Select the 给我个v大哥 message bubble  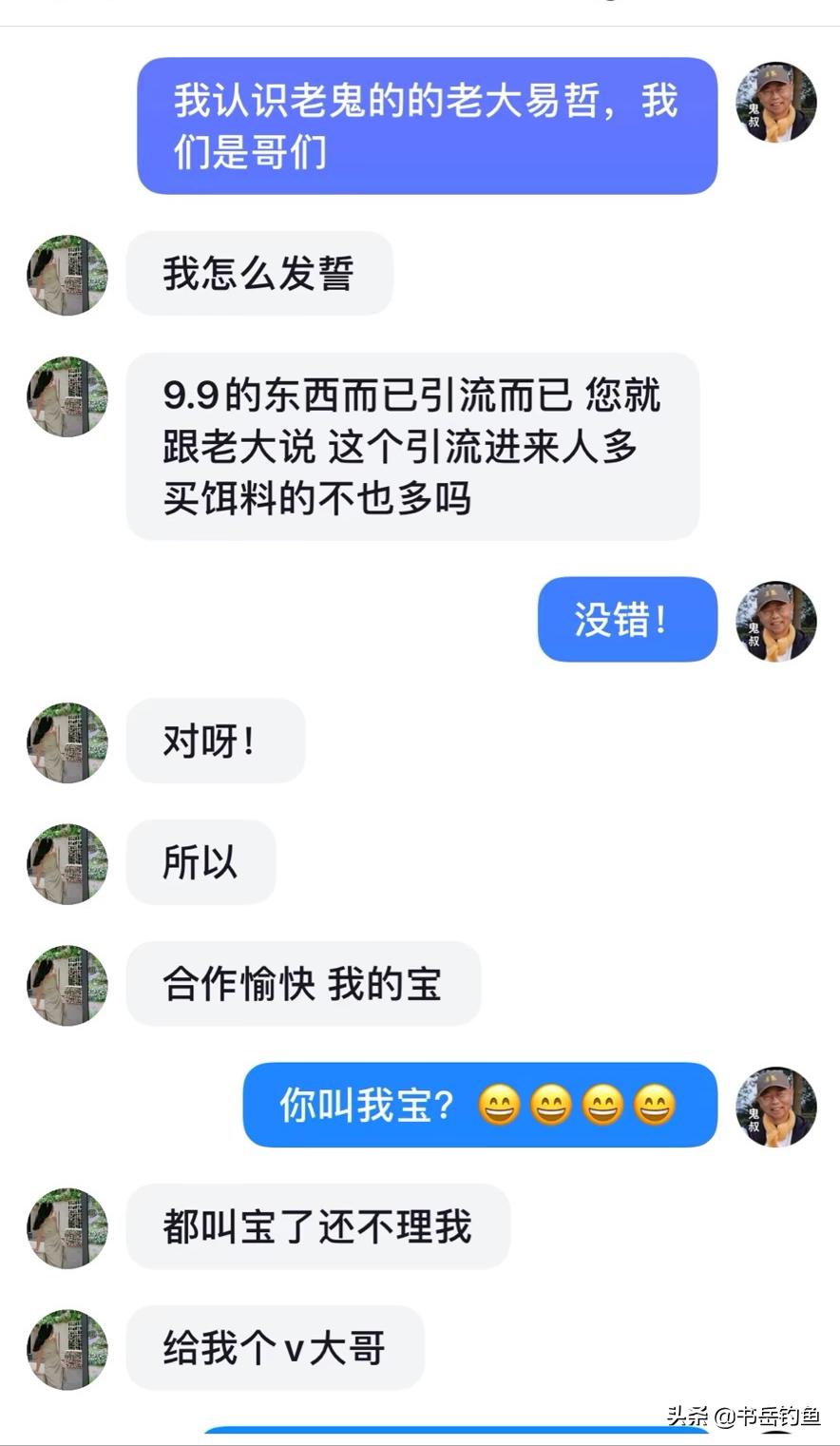tap(274, 1348)
